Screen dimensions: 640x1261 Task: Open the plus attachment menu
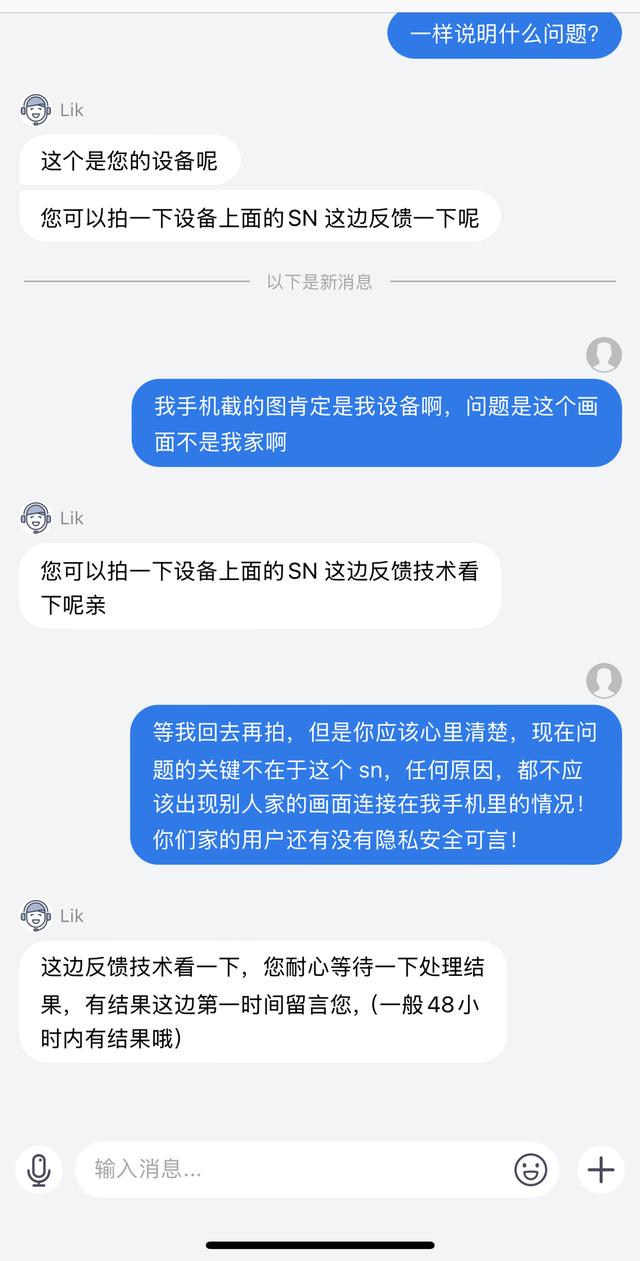point(601,1169)
